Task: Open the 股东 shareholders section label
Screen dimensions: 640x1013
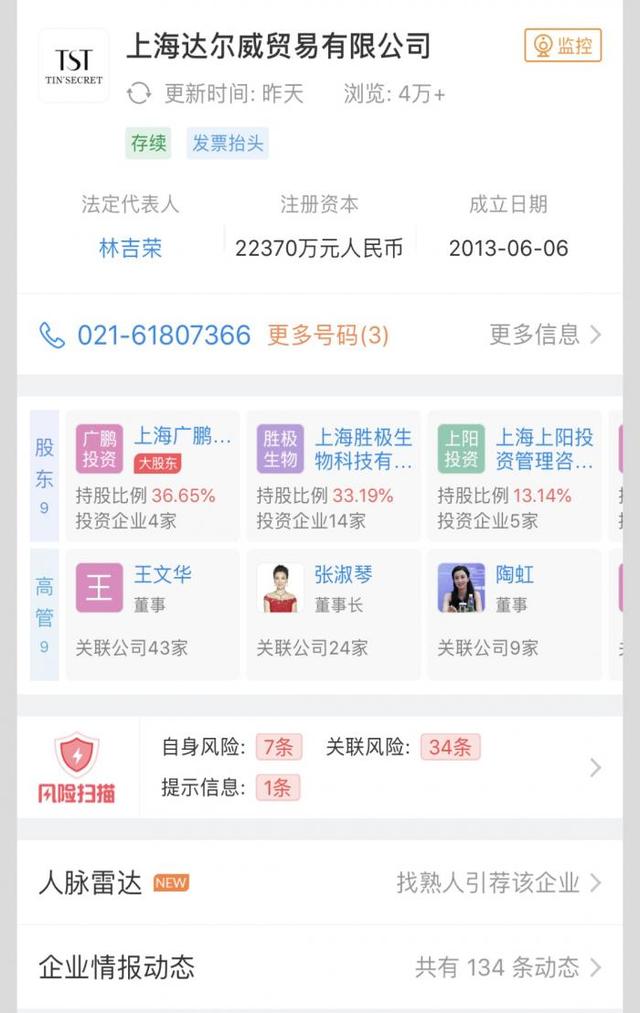Action: (x=44, y=476)
